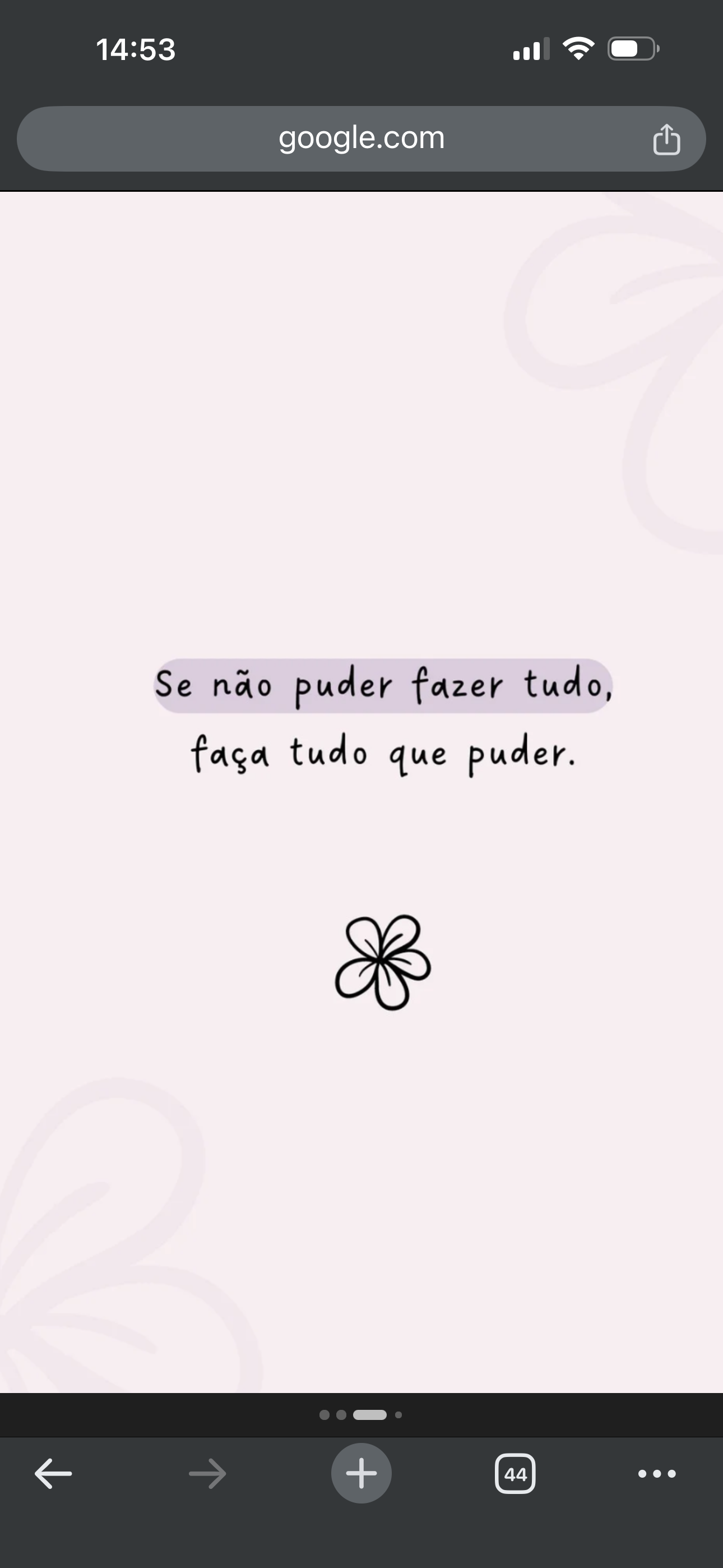
Task: Share this page
Action: 666,140
